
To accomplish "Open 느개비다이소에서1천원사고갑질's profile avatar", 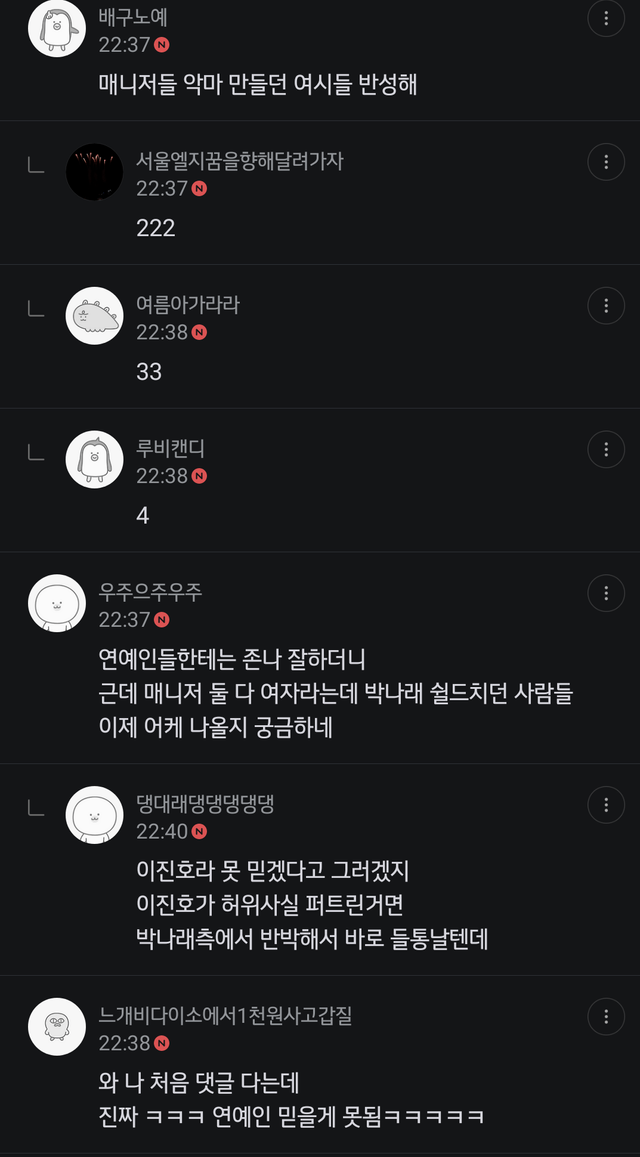I will (x=57, y=1027).
